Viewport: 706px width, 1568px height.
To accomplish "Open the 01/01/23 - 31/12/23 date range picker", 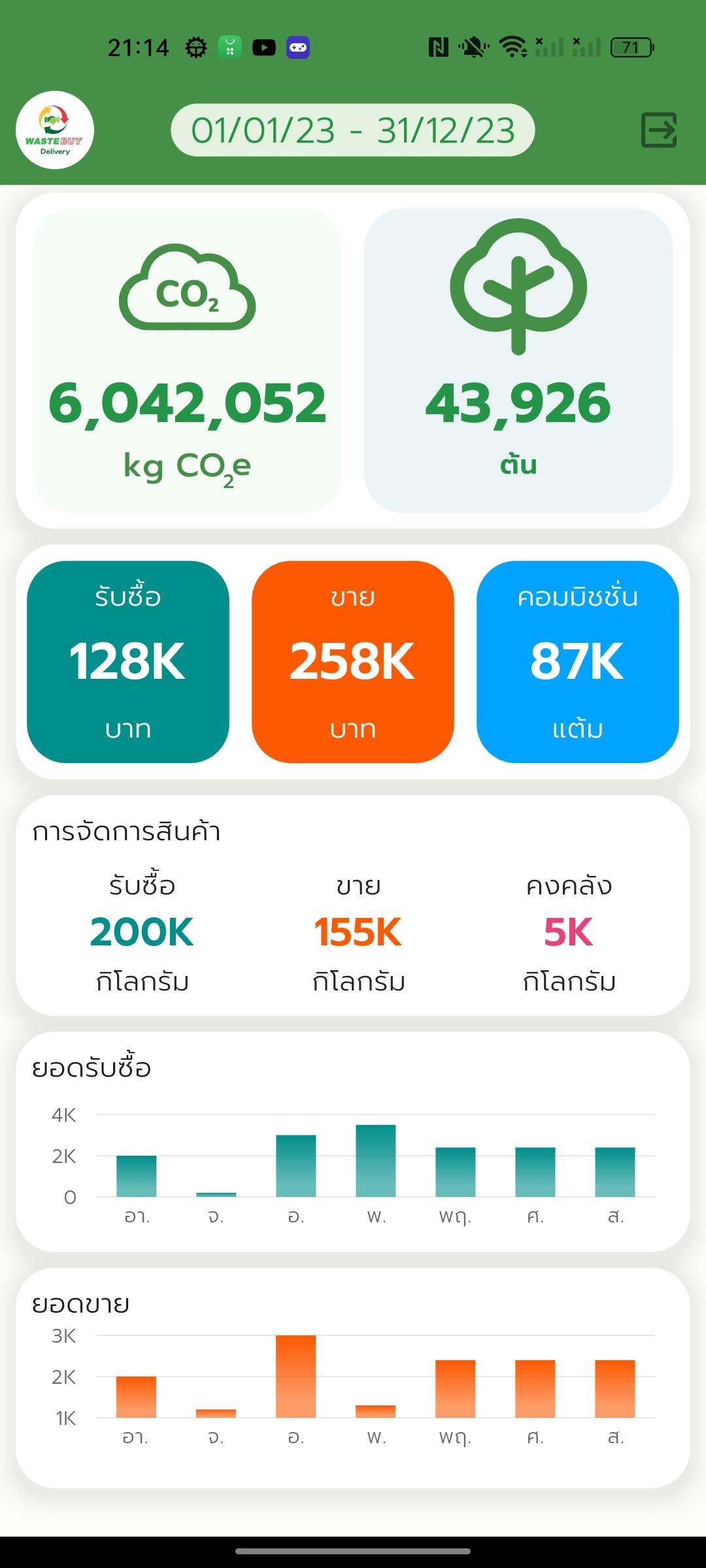I will [353, 130].
